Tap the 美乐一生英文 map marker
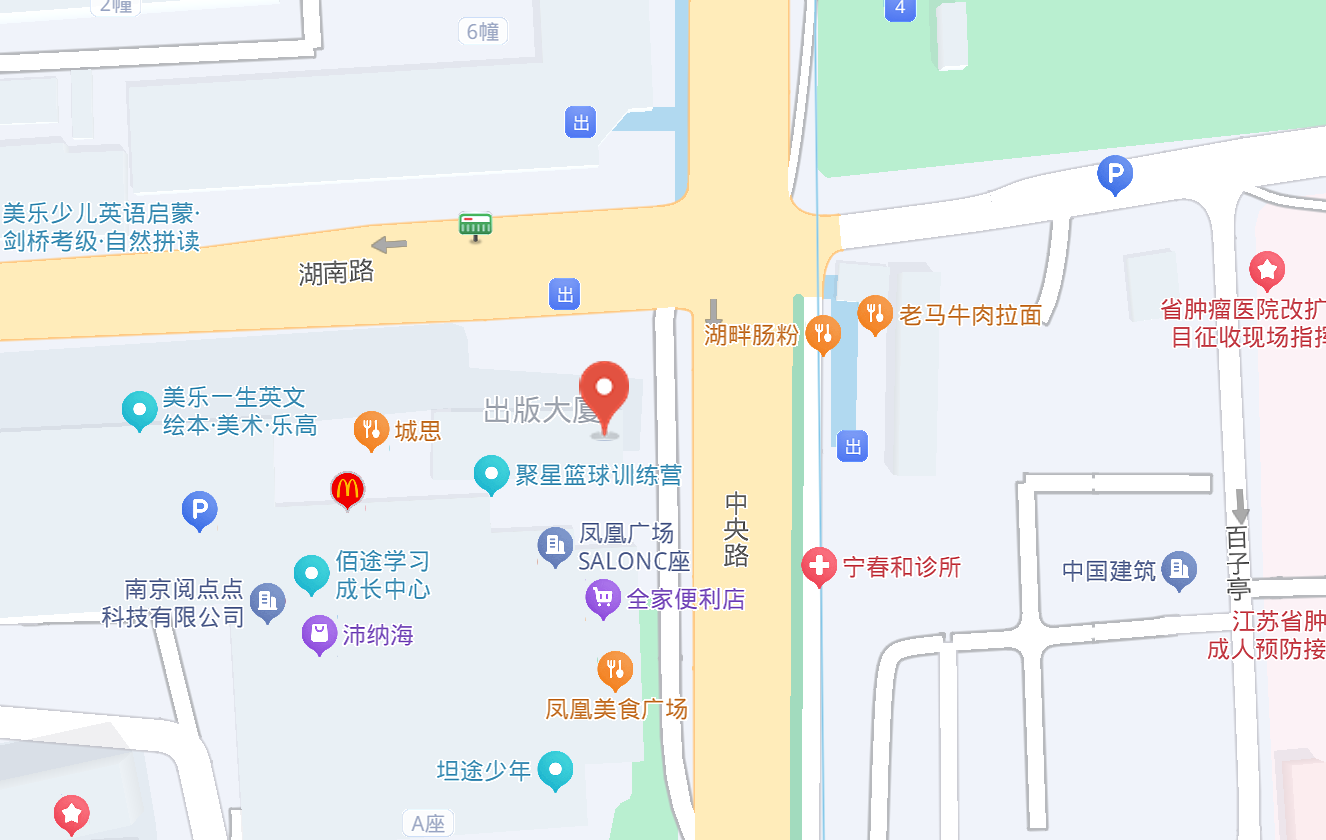The image size is (1326, 840). tap(139, 410)
